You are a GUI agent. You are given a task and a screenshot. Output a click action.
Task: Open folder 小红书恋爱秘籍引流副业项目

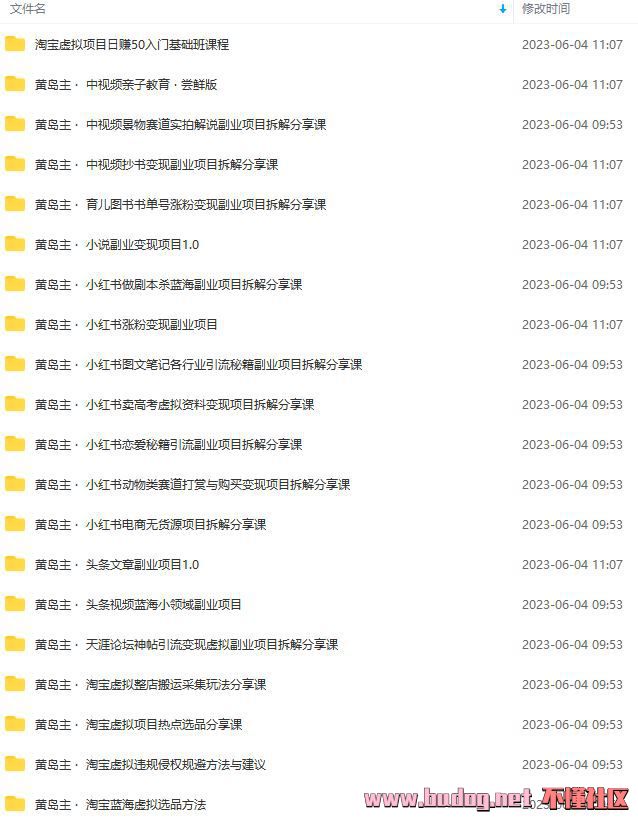168,445
